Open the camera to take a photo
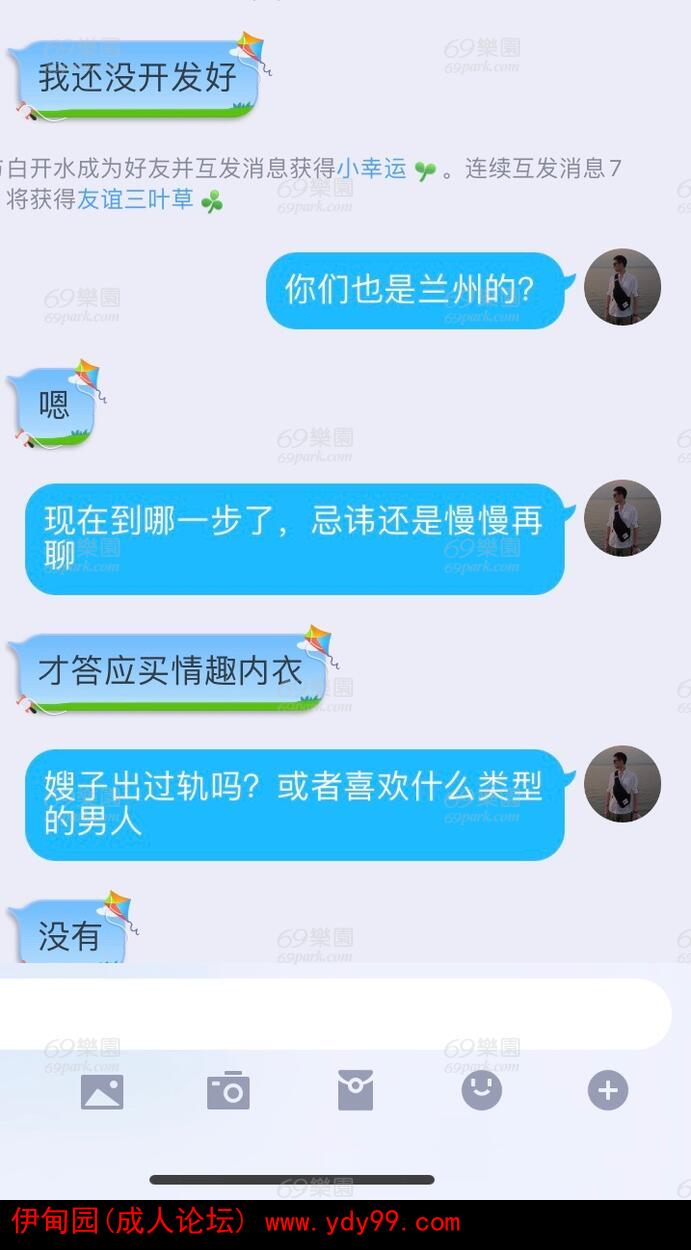The image size is (691, 1250). pos(228,1091)
